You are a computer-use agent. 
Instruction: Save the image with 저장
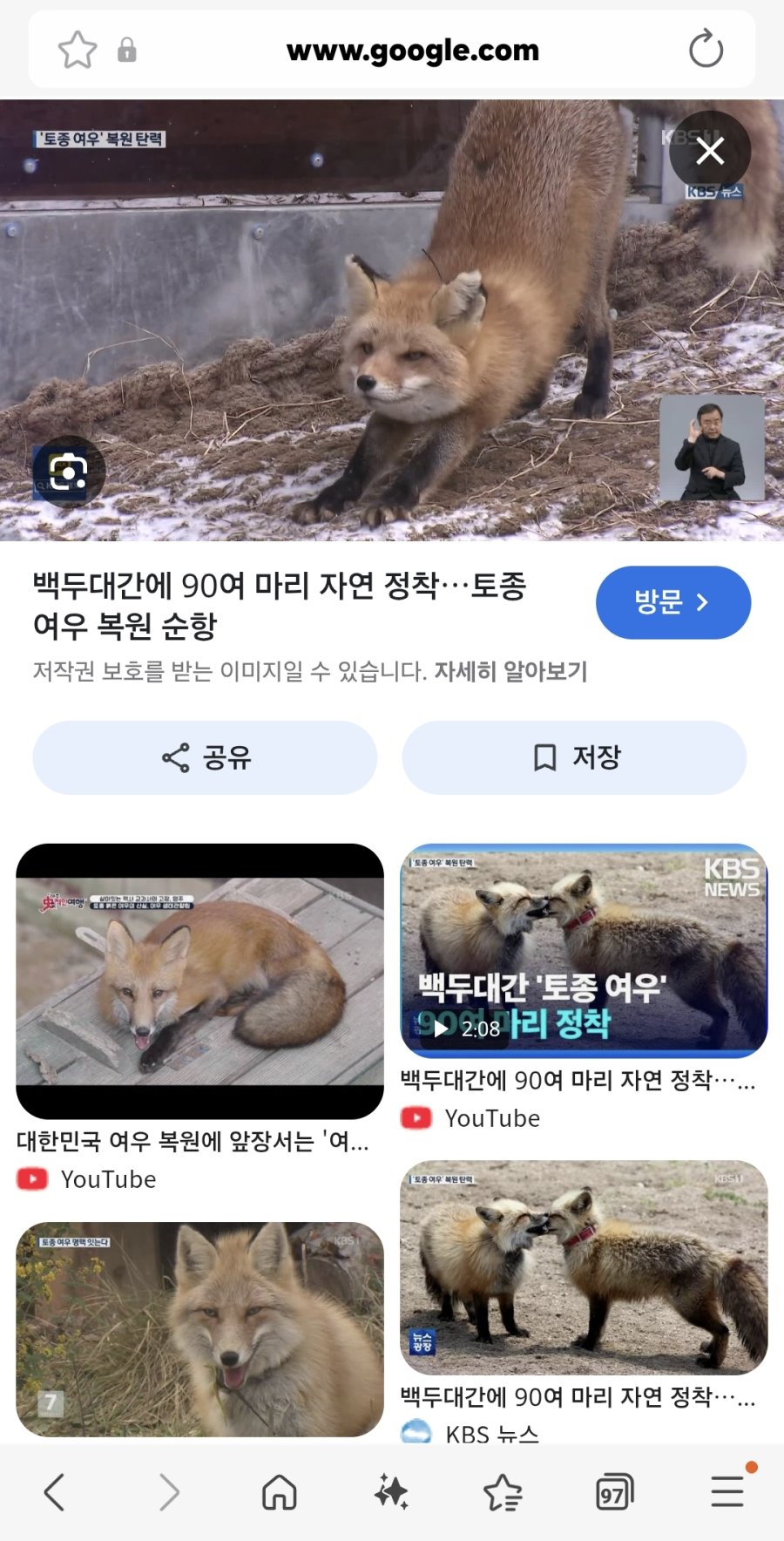click(574, 757)
